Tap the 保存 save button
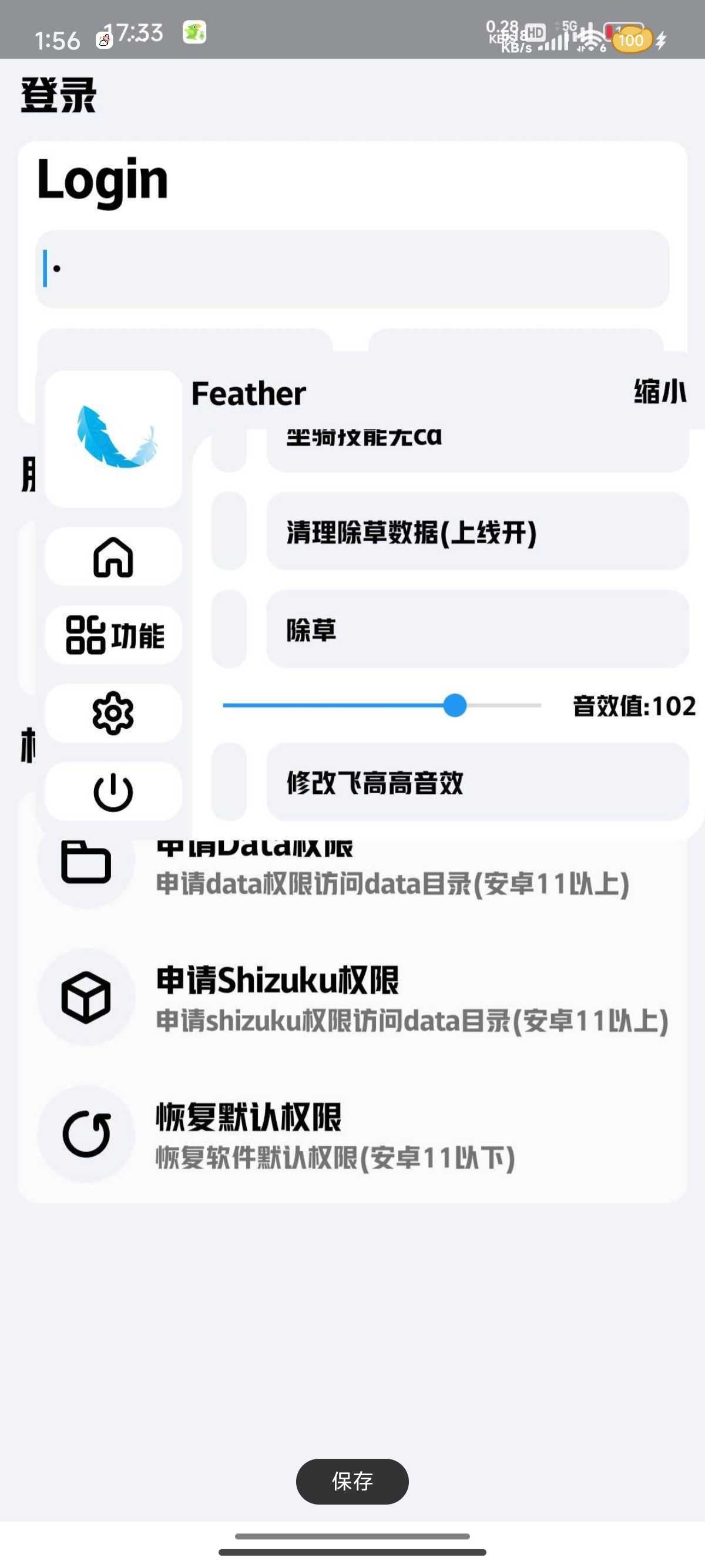Viewport: 705px width, 1568px height. click(352, 1481)
